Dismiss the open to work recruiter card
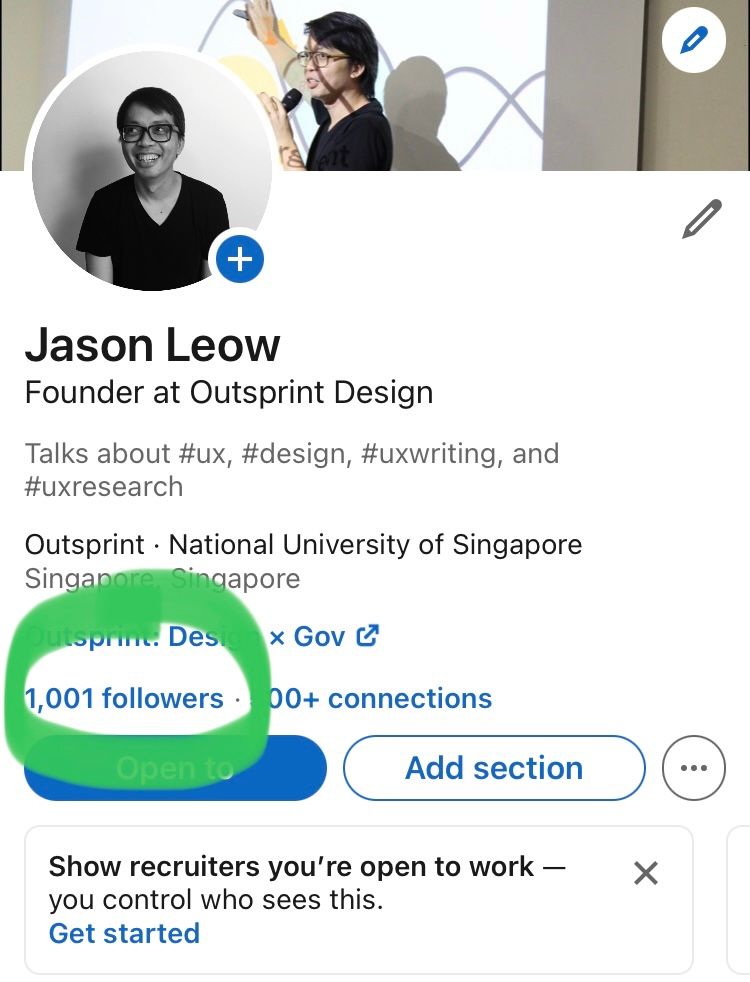The height and width of the screenshot is (982, 750). coord(646,873)
